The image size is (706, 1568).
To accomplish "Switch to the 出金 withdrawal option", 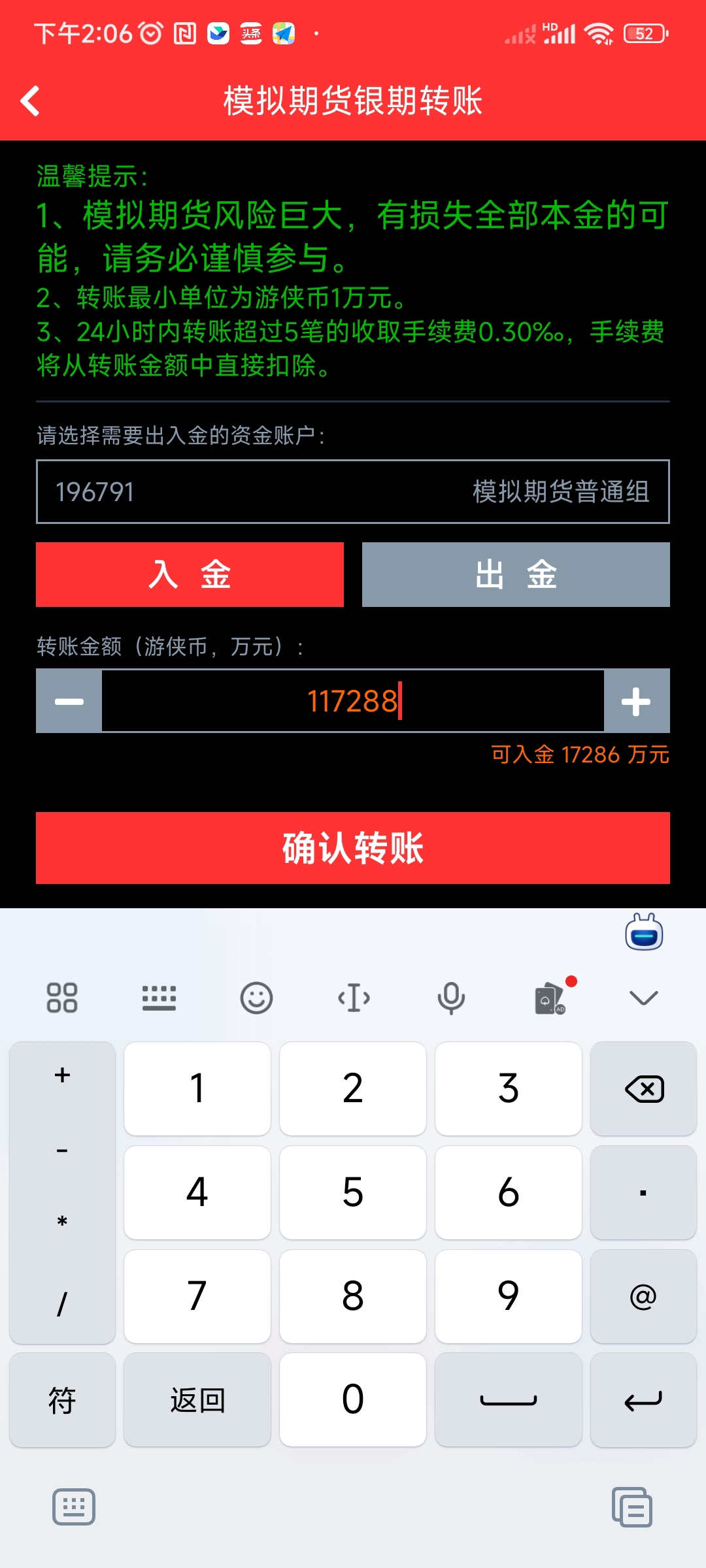I will [516, 575].
